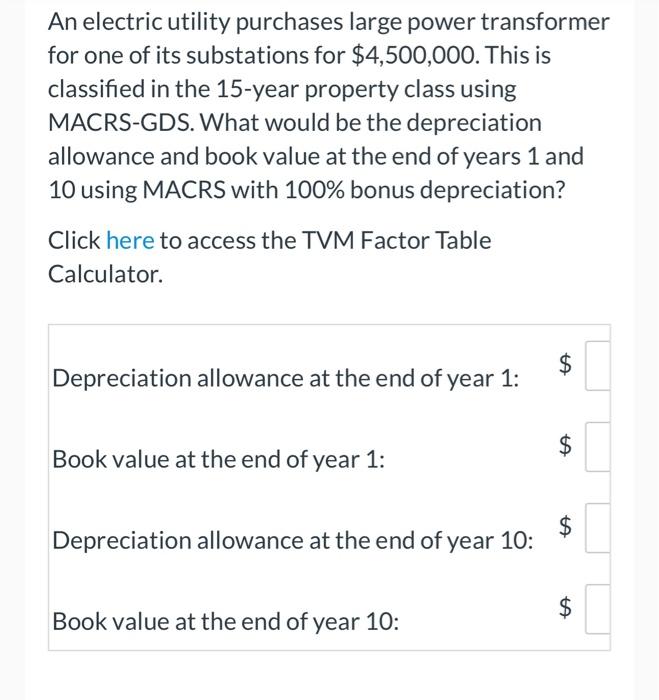Select the year 1 depreciation allowance field
The height and width of the screenshot is (700, 659).
pyautogui.click(x=596, y=369)
